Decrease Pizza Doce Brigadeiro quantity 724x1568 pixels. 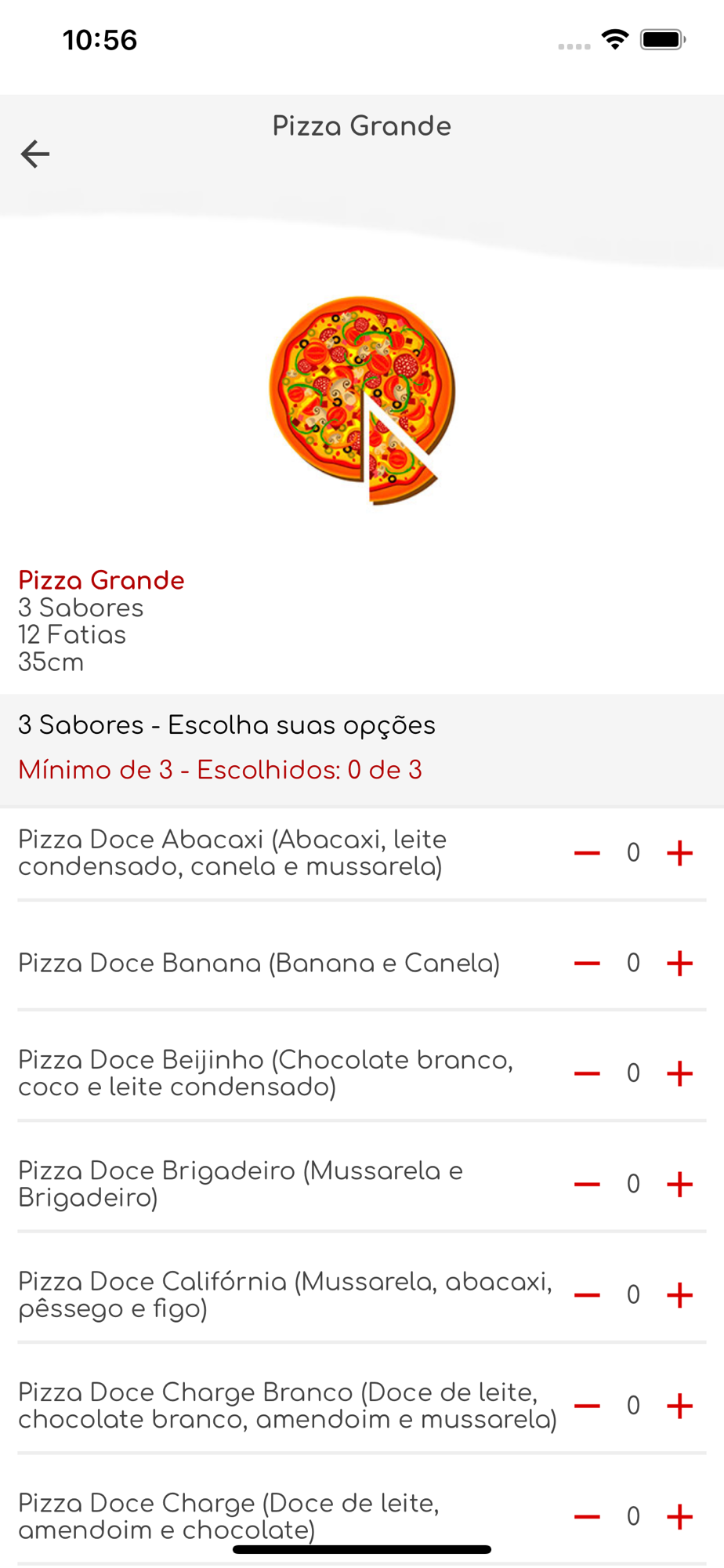(587, 1185)
